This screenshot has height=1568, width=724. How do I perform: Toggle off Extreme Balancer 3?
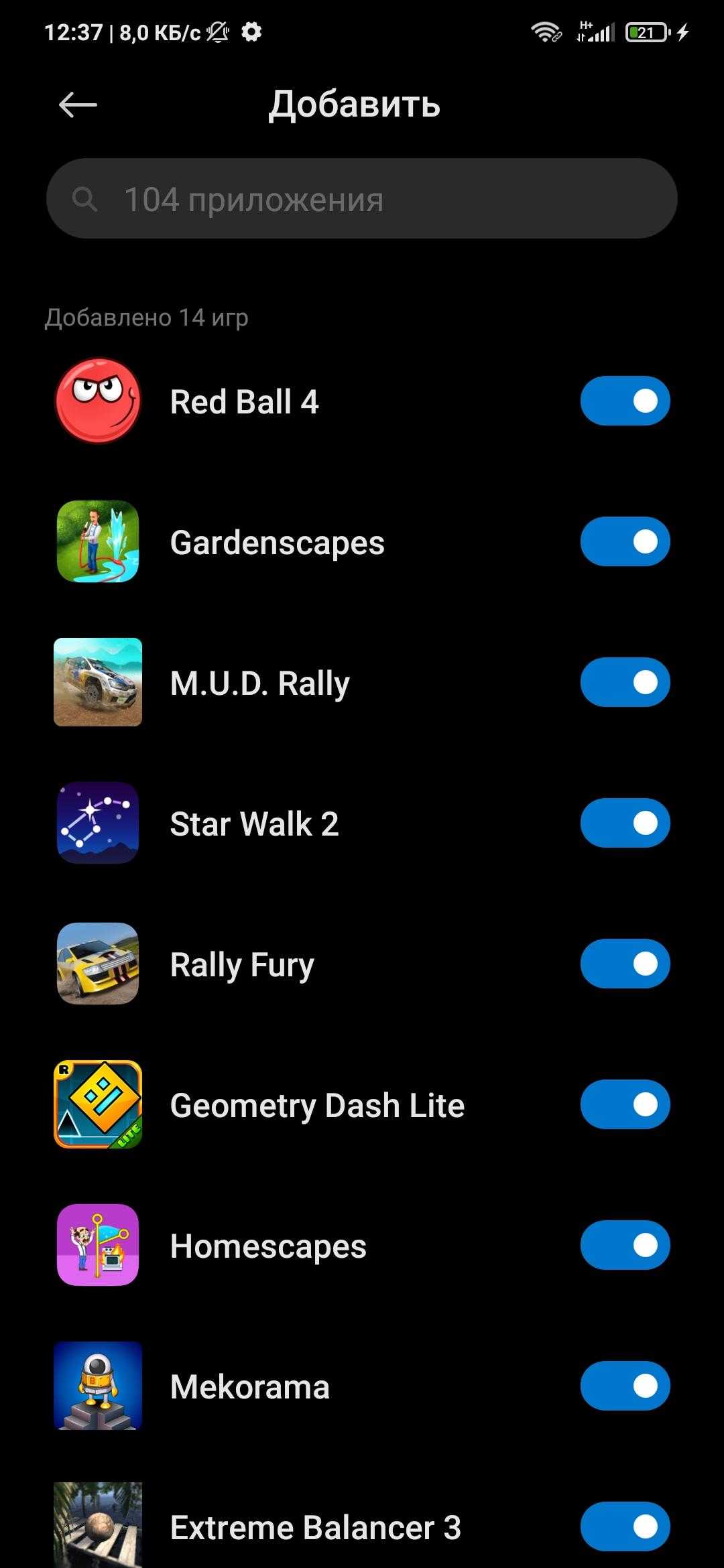click(625, 1527)
